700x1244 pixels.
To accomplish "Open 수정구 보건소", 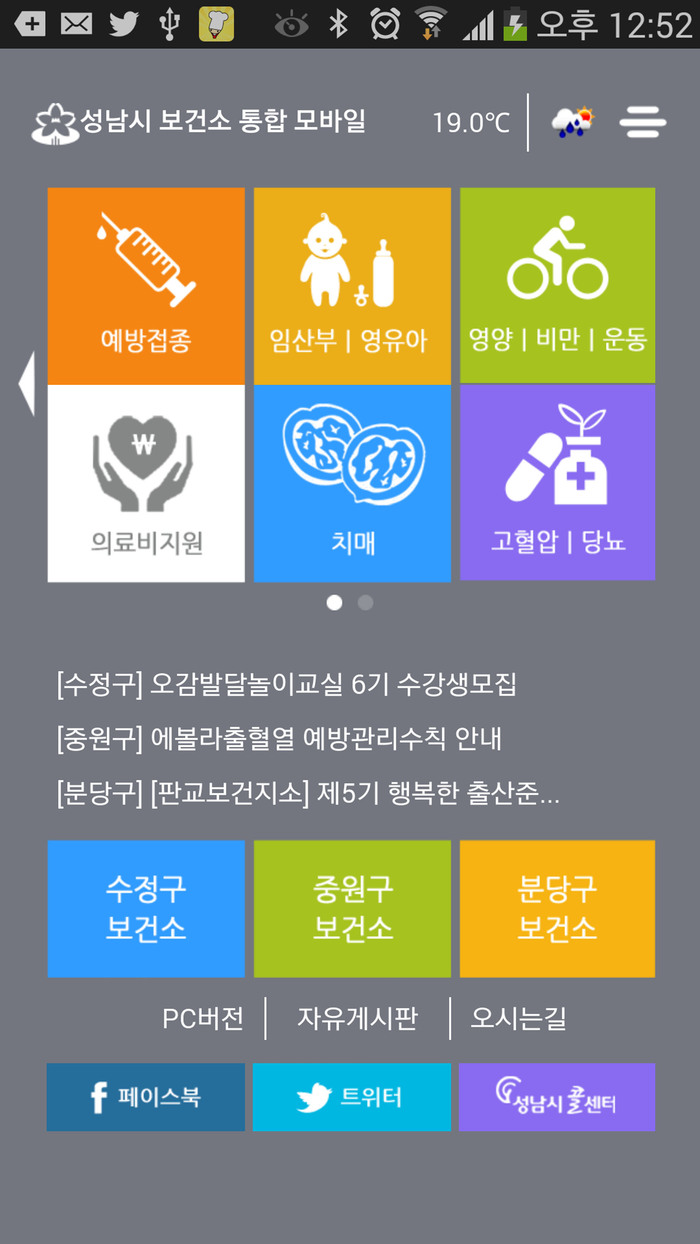I will 146,908.
